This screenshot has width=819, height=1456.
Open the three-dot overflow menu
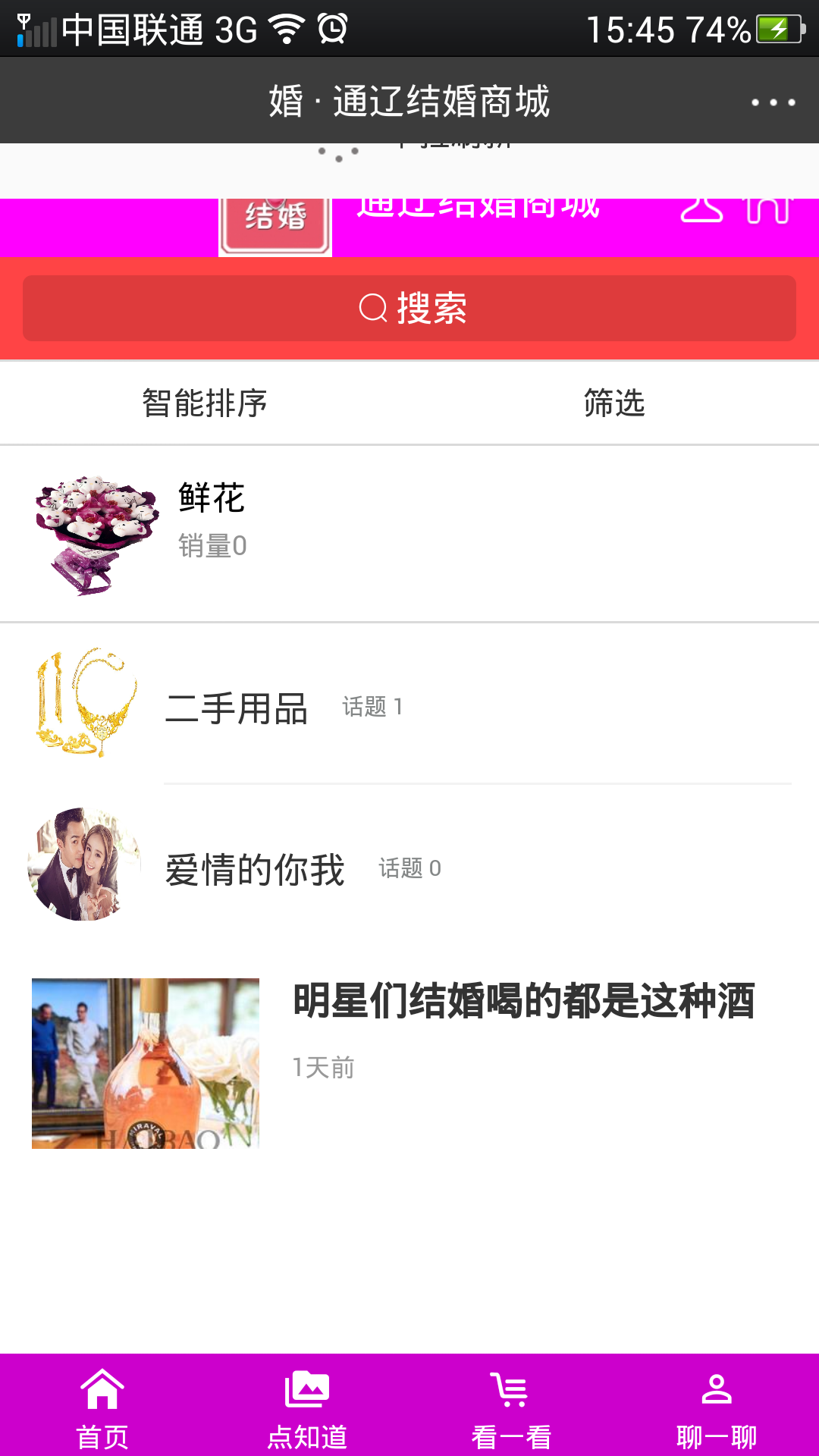(773, 102)
